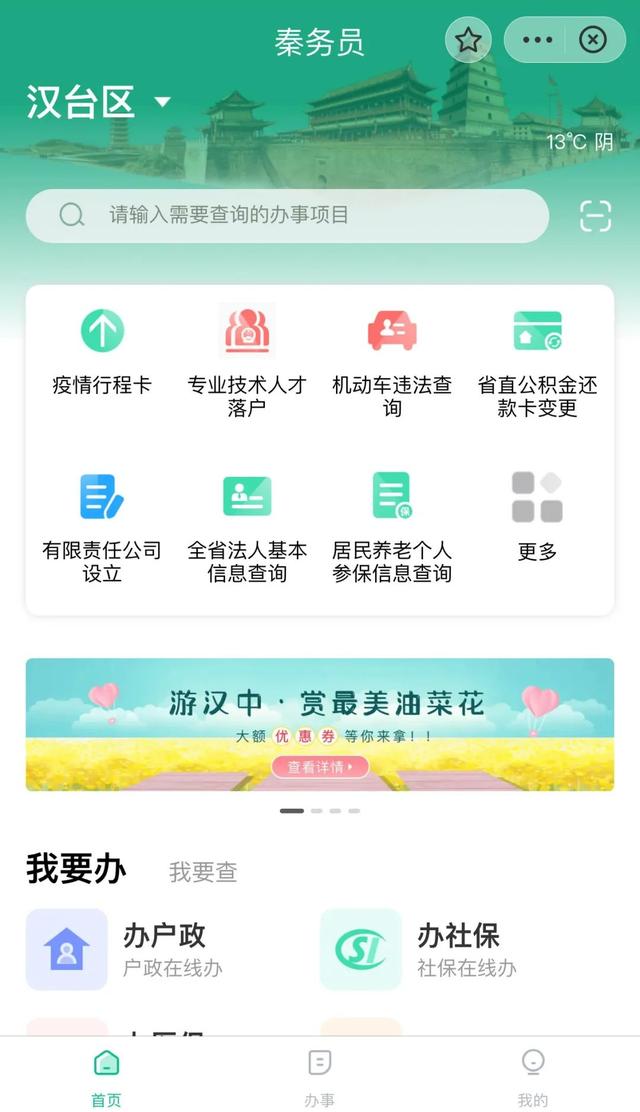Open the 游汉中 油菜花 banner

tap(320, 724)
